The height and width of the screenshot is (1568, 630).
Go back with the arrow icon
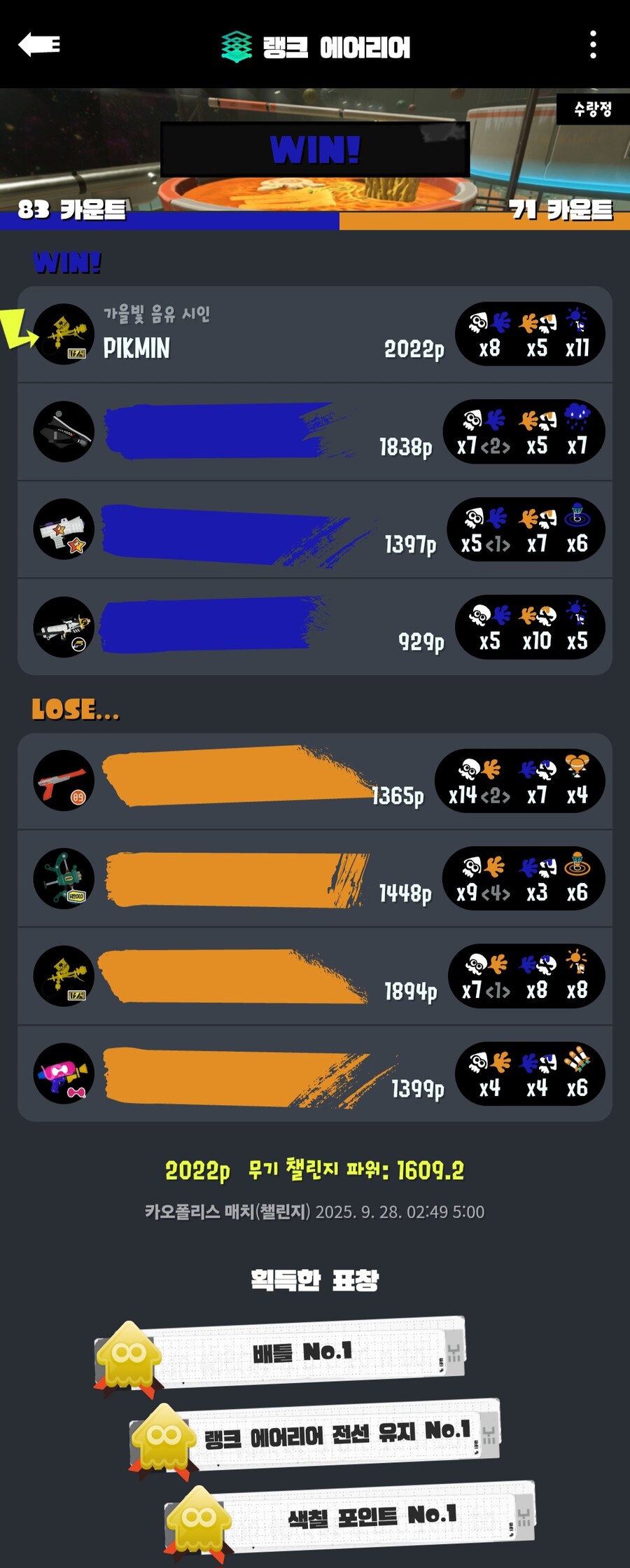(x=39, y=45)
